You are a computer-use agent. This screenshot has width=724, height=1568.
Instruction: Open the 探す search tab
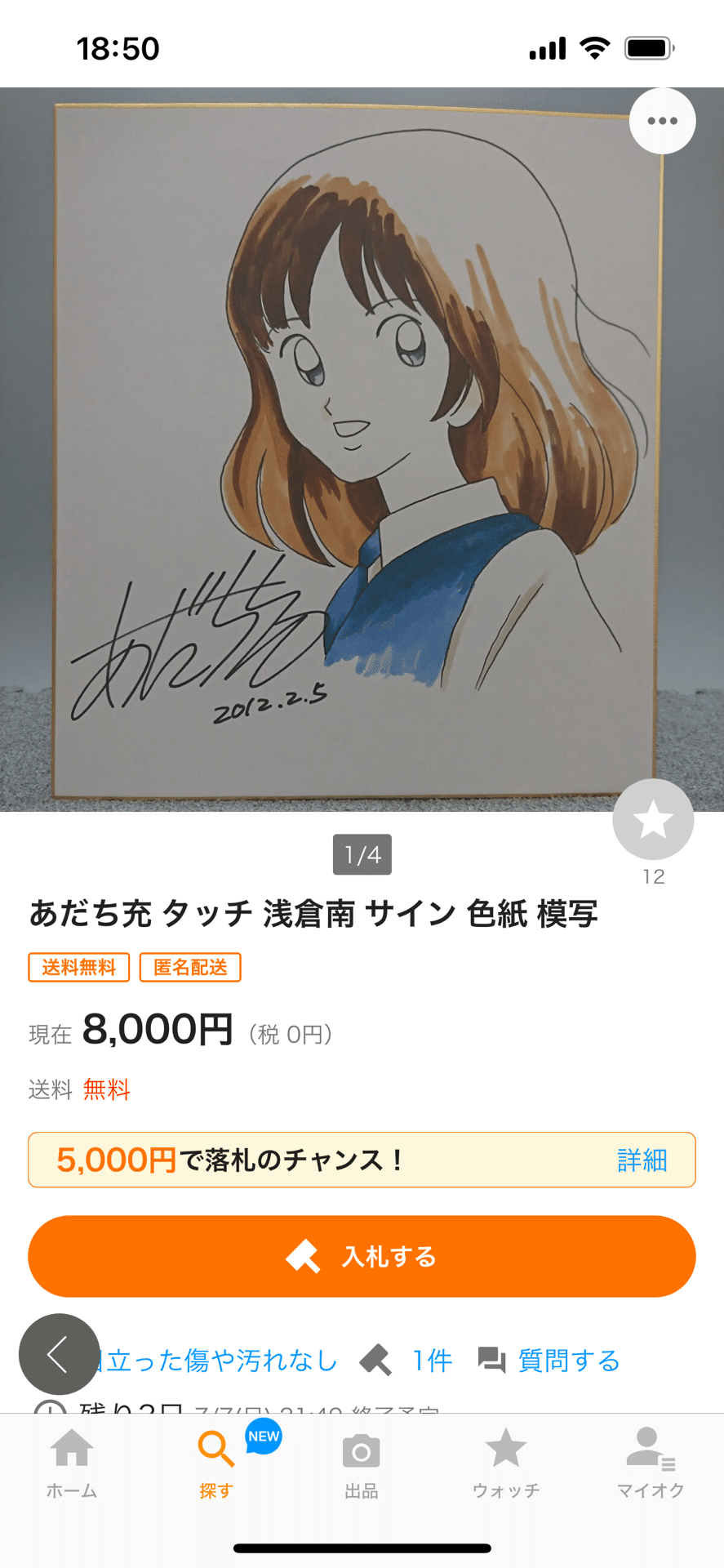pos(216,1463)
